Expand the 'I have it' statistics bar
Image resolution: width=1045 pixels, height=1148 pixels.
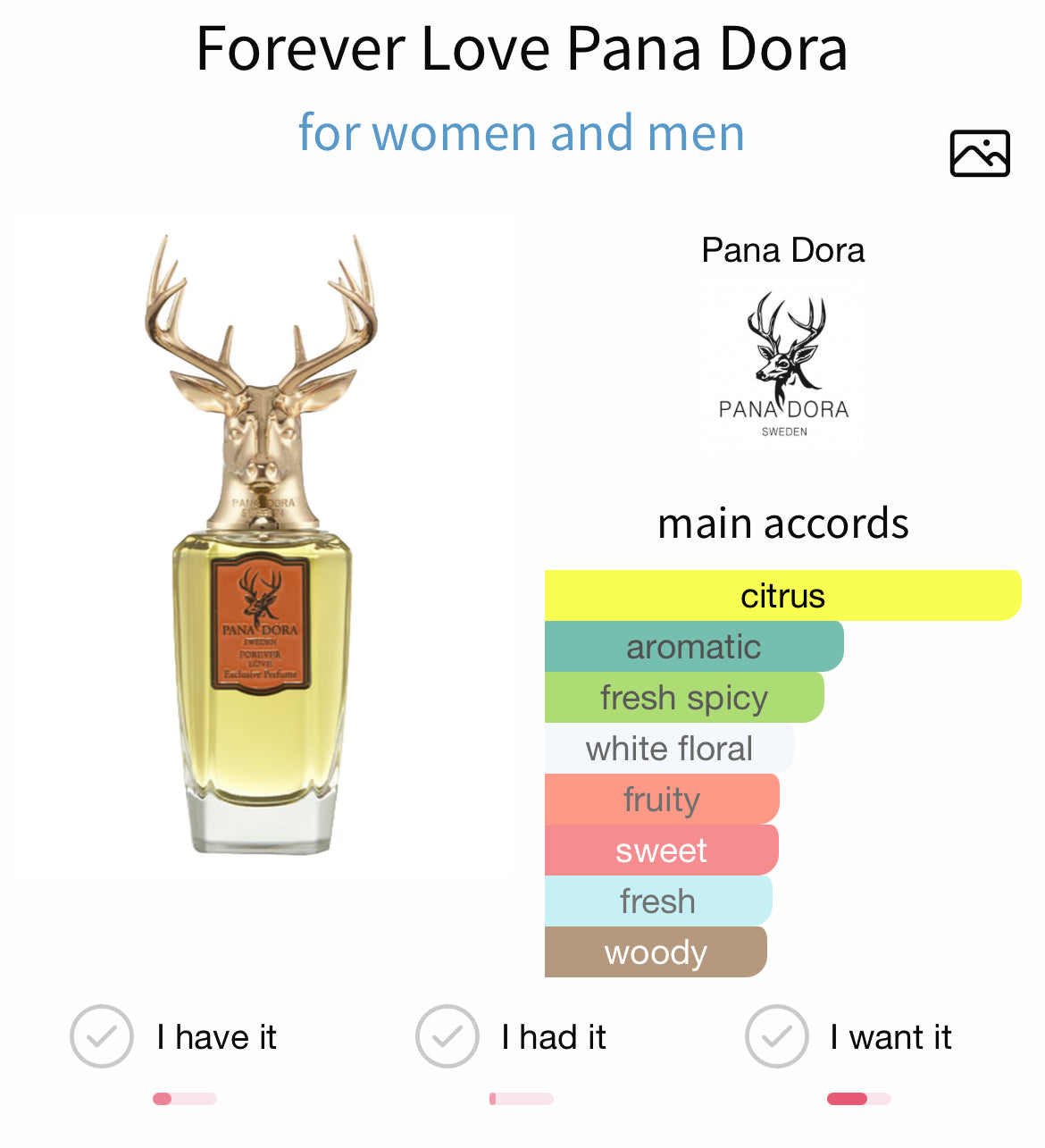pyautogui.click(x=185, y=1098)
